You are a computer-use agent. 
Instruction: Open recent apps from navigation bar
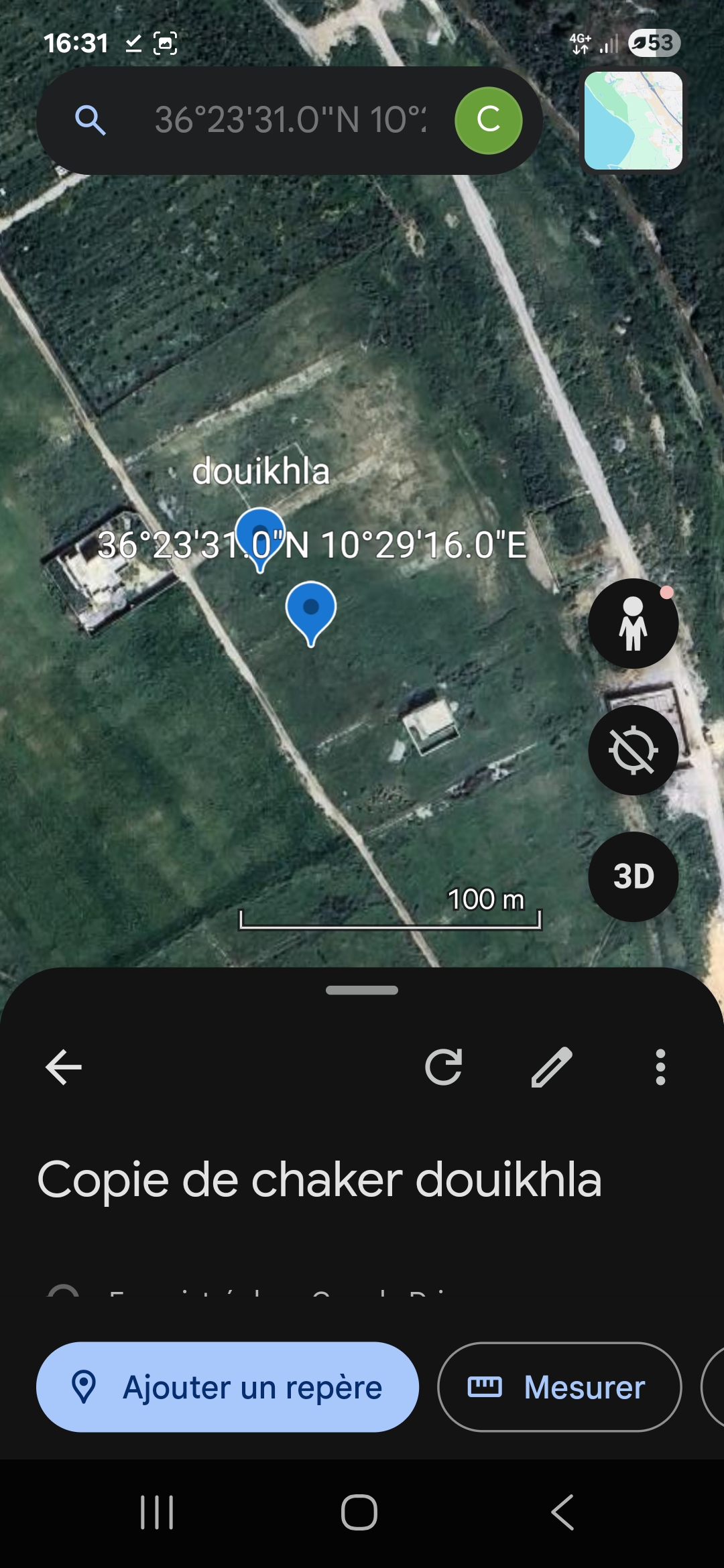(x=157, y=1512)
